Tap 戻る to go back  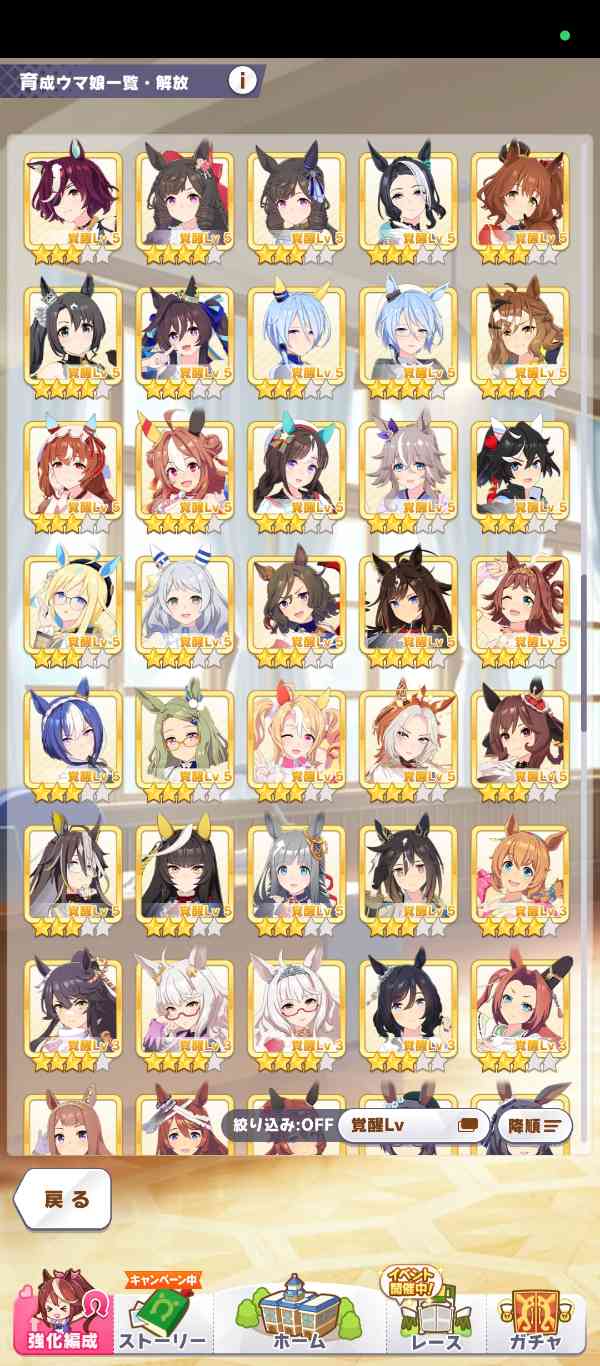coord(63,1199)
